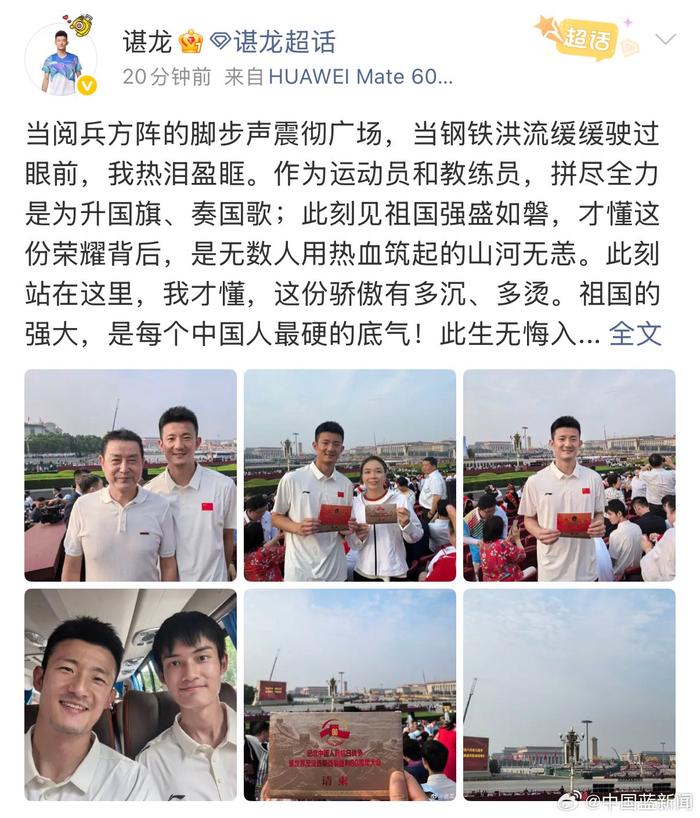Image resolution: width=700 pixels, height=818 pixels.
Task: Open the bus selfie photo
Action: coord(131,694)
